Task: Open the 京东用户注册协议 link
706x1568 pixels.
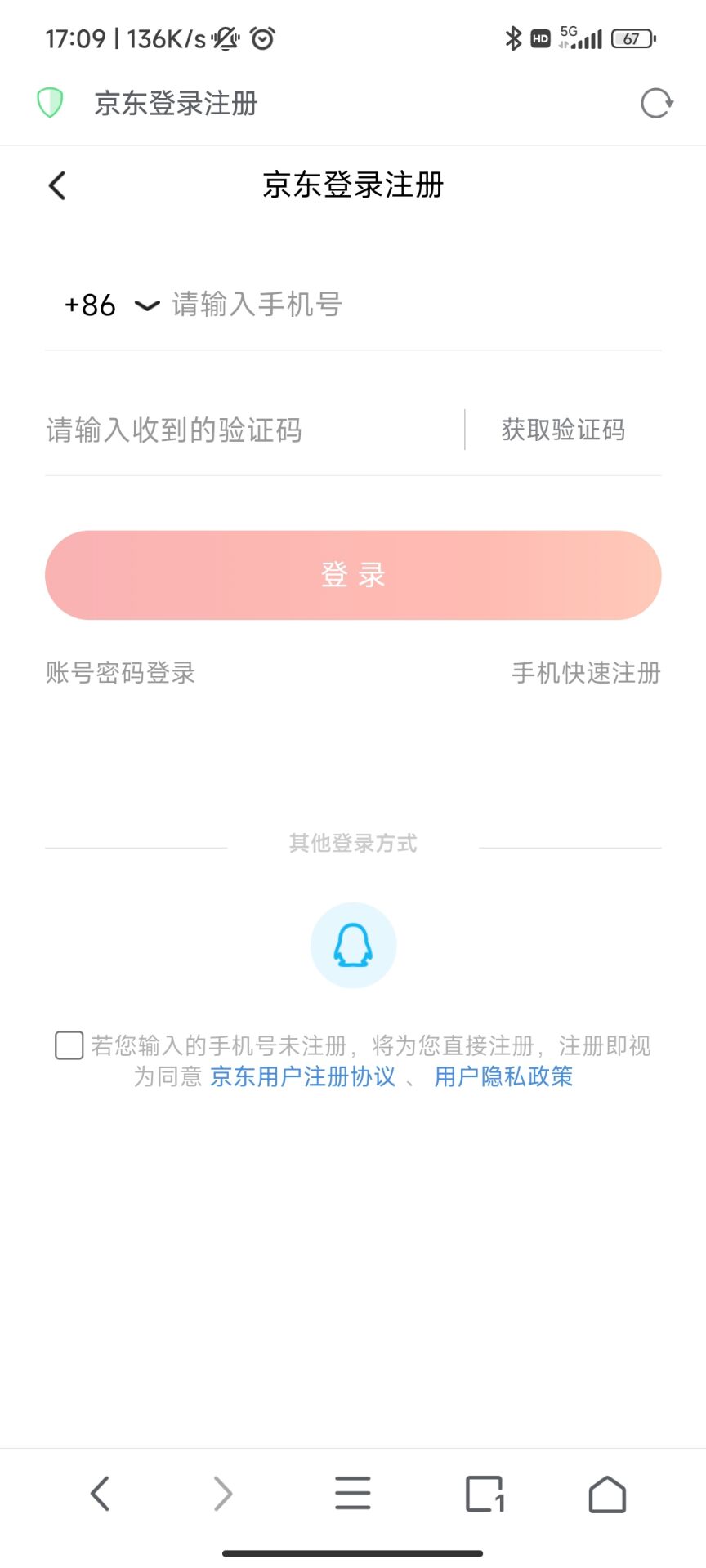Action: tap(303, 1076)
